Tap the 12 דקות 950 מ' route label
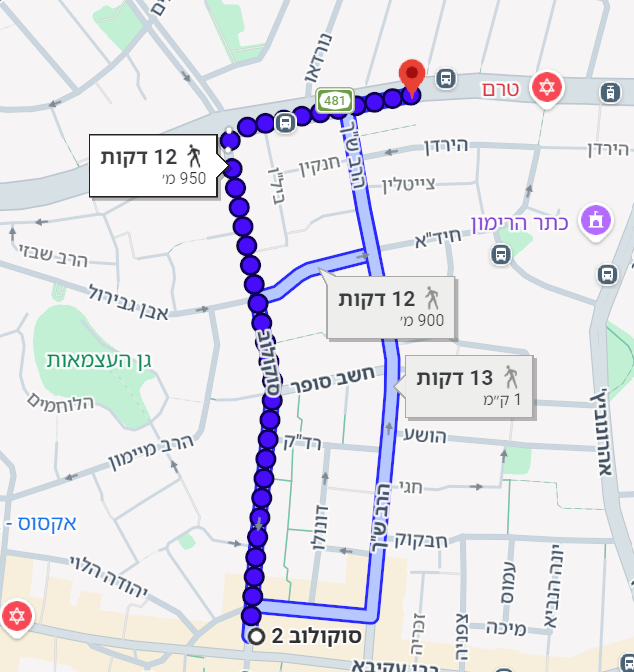 click(150, 166)
